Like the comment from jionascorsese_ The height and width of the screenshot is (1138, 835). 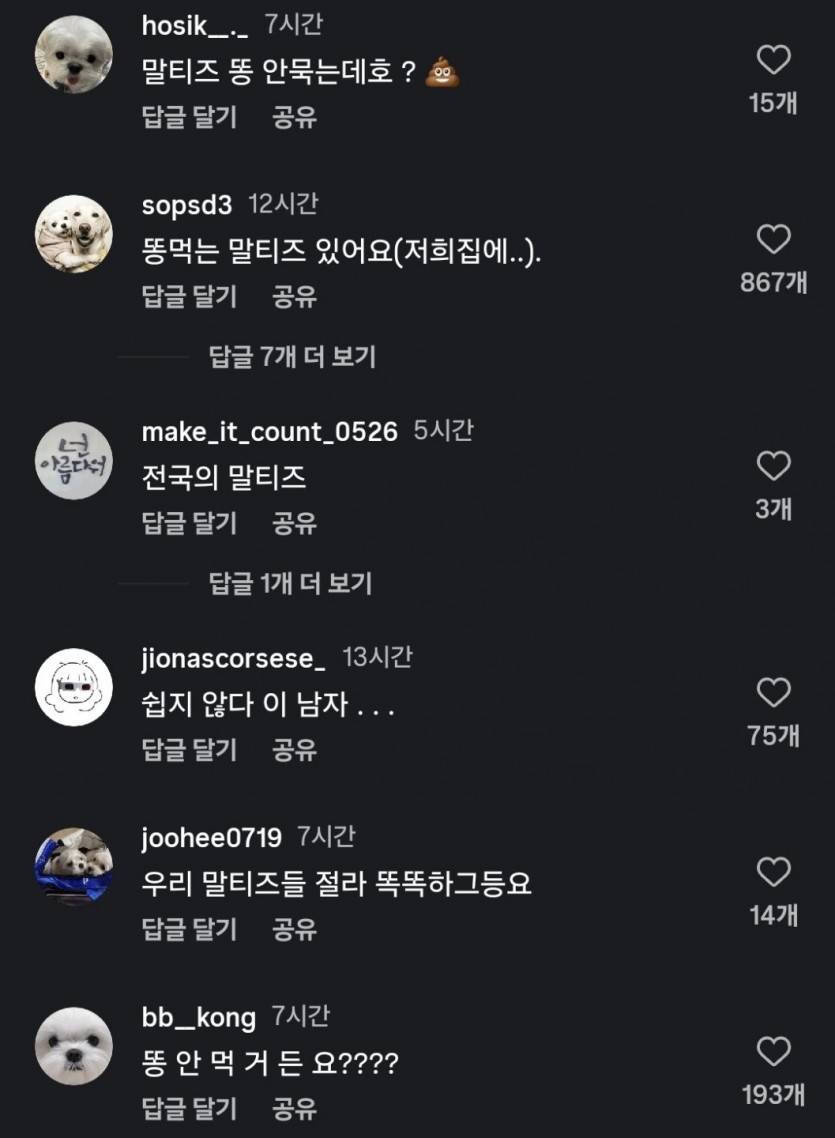pos(773,693)
